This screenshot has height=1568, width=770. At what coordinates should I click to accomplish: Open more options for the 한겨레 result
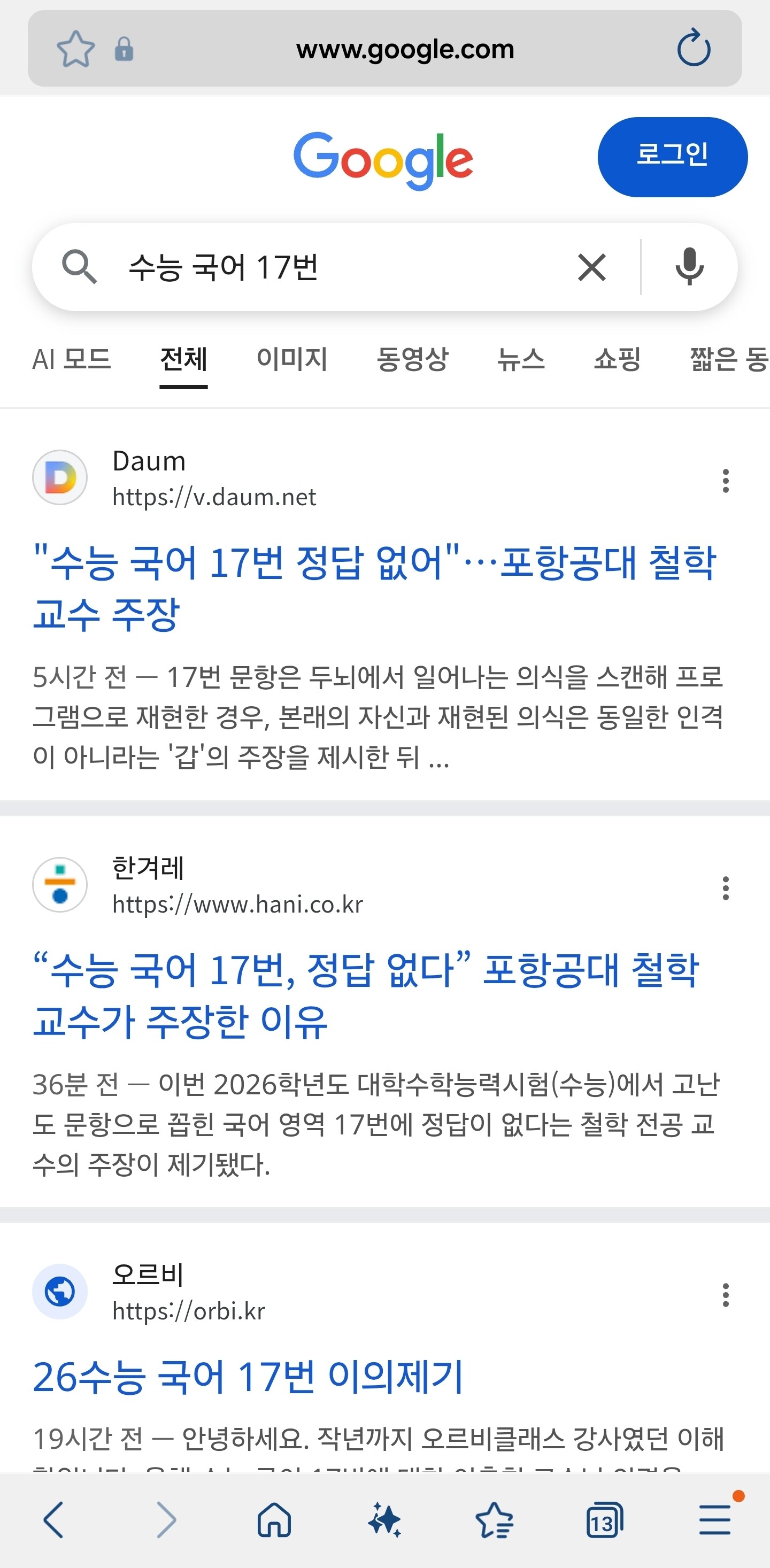coord(725,888)
